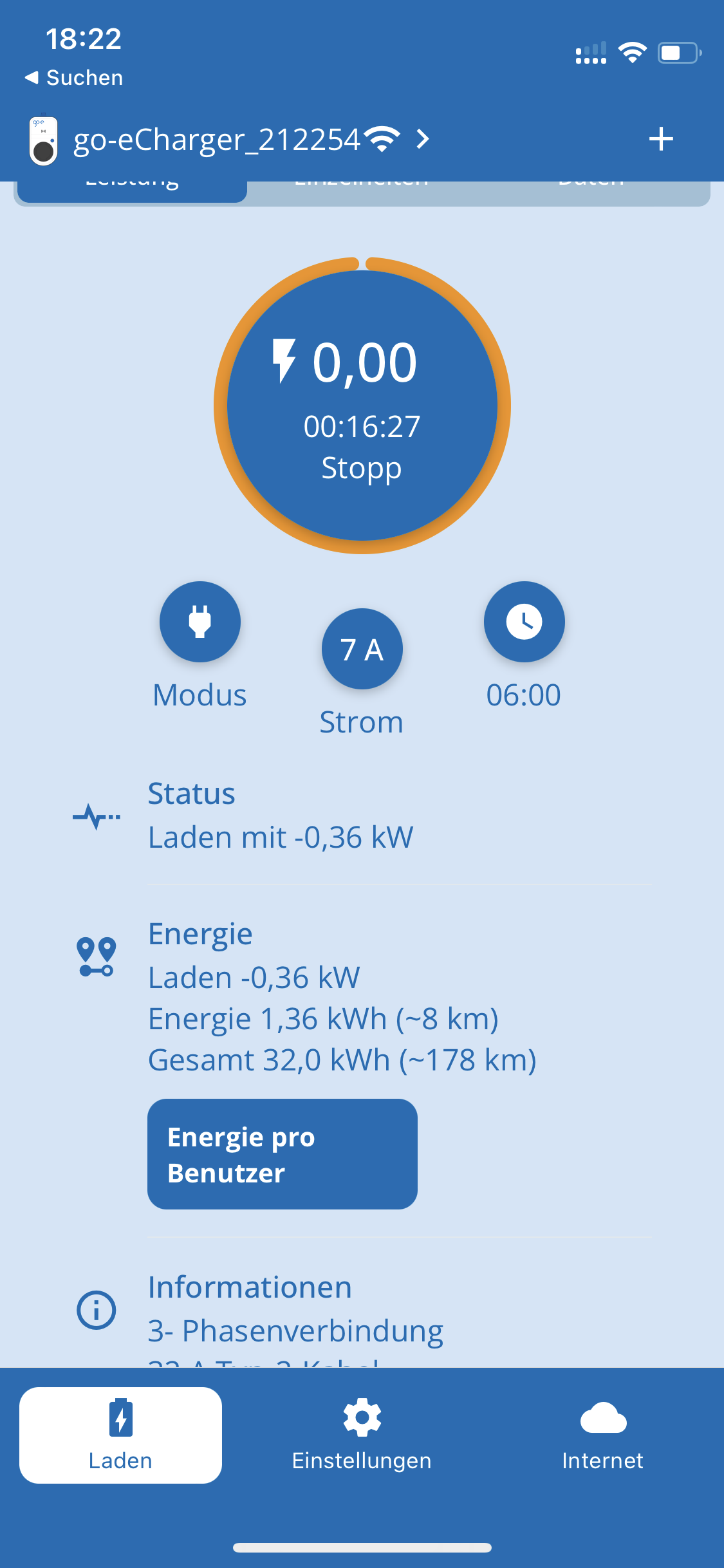Select the plug icon above Modus
The image size is (724, 1568).
(x=200, y=621)
